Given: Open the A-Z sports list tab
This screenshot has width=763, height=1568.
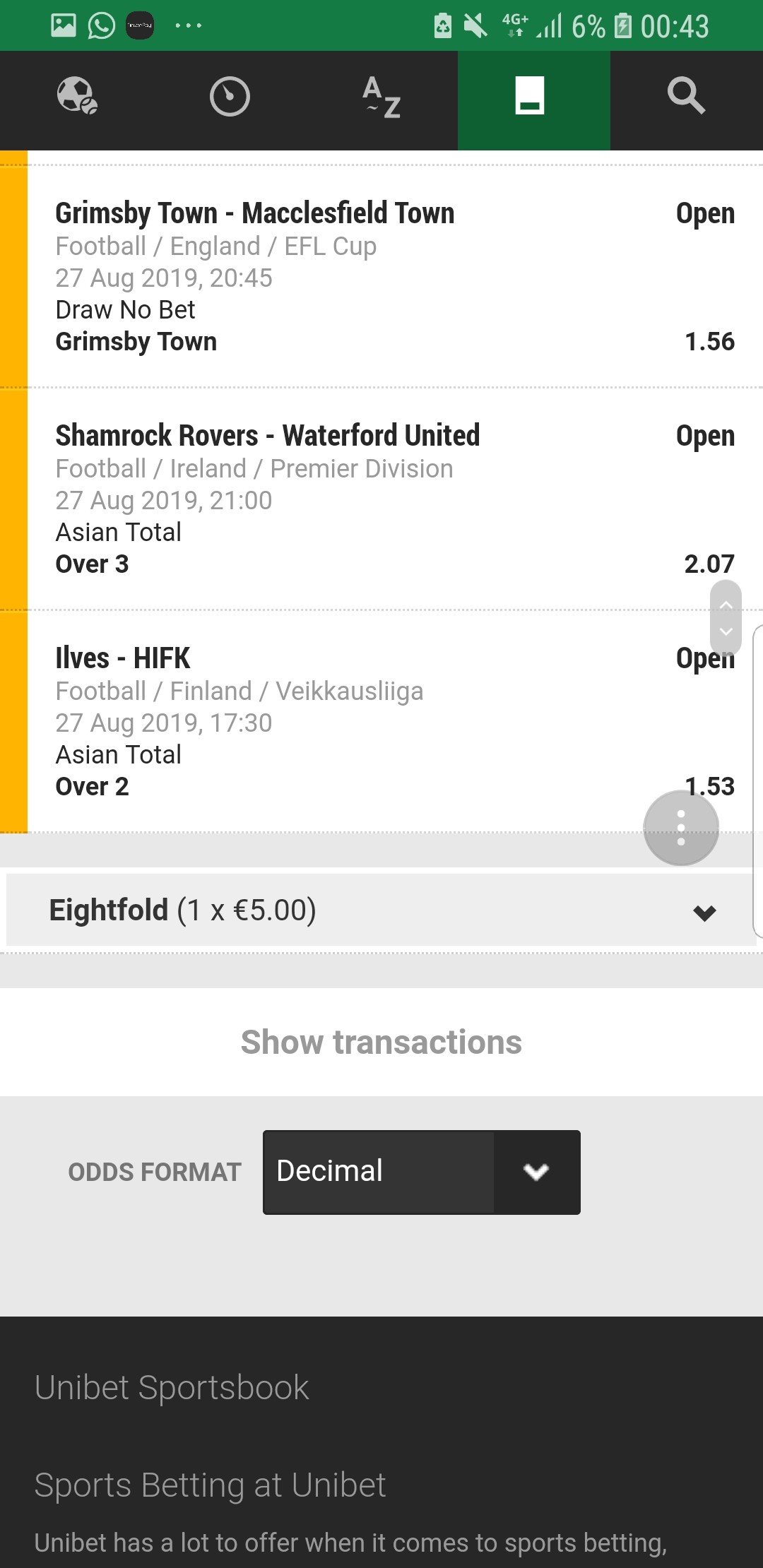Looking at the screenshot, I should coord(381,97).
